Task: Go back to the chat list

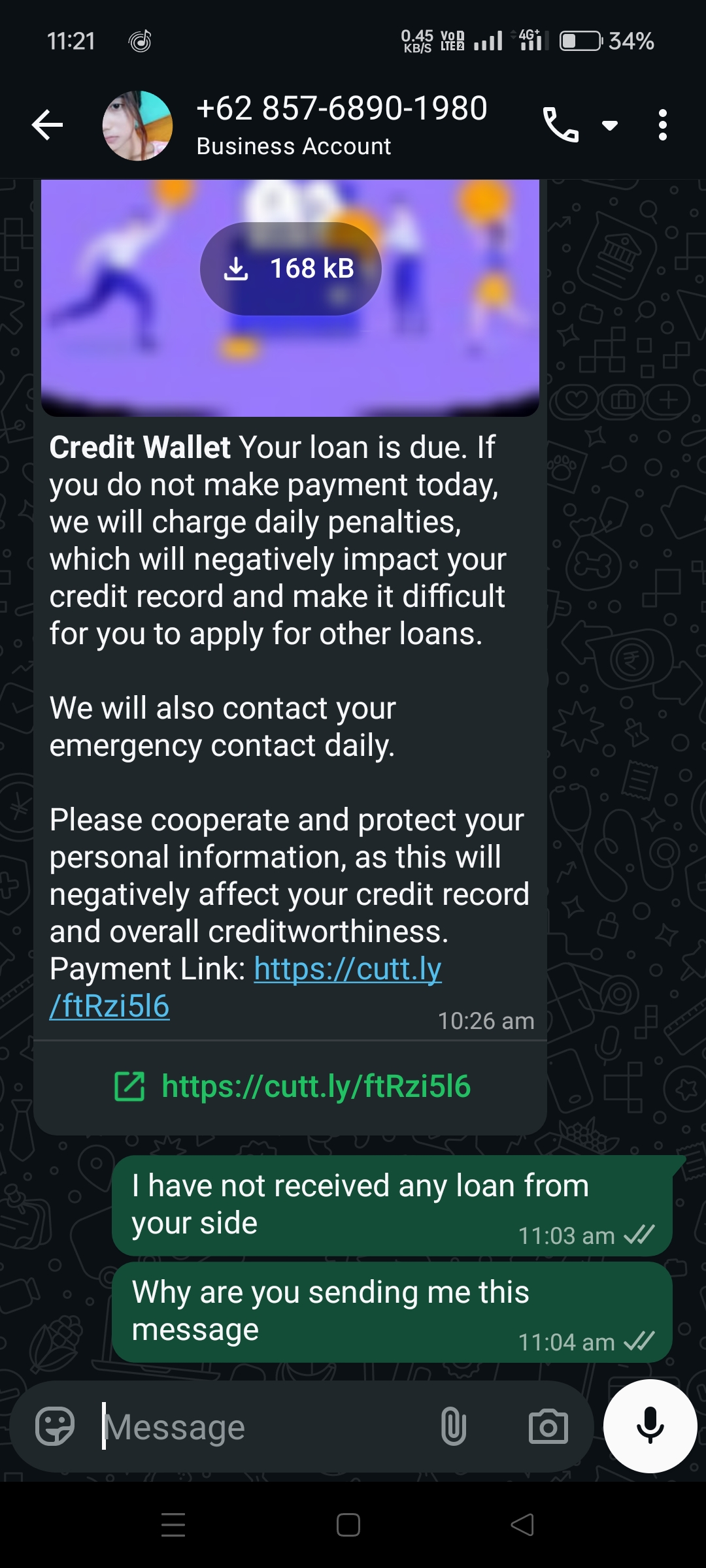Action: pyautogui.click(x=47, y=125)
